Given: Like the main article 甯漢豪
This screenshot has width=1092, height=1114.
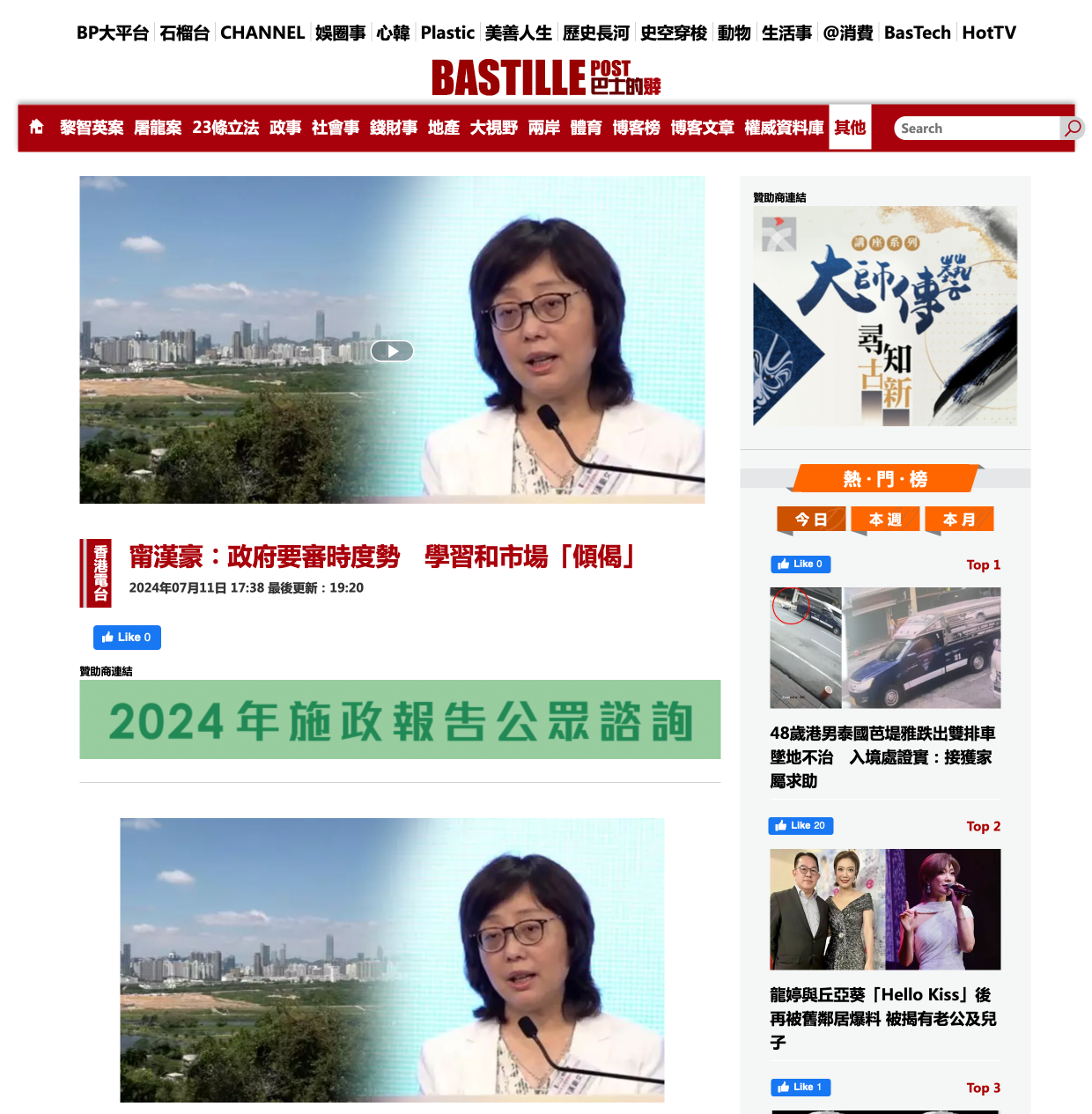Looking at the screenshot, I should [x=127, y=637].
